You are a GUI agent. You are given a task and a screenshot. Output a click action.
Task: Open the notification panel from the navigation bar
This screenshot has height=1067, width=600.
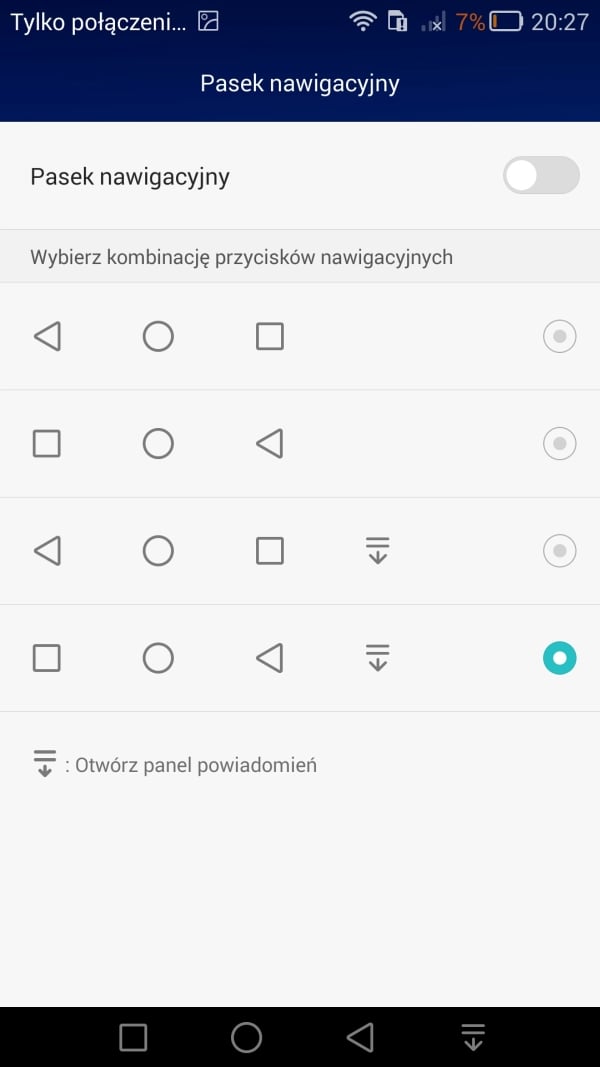tap(473, 1037)
